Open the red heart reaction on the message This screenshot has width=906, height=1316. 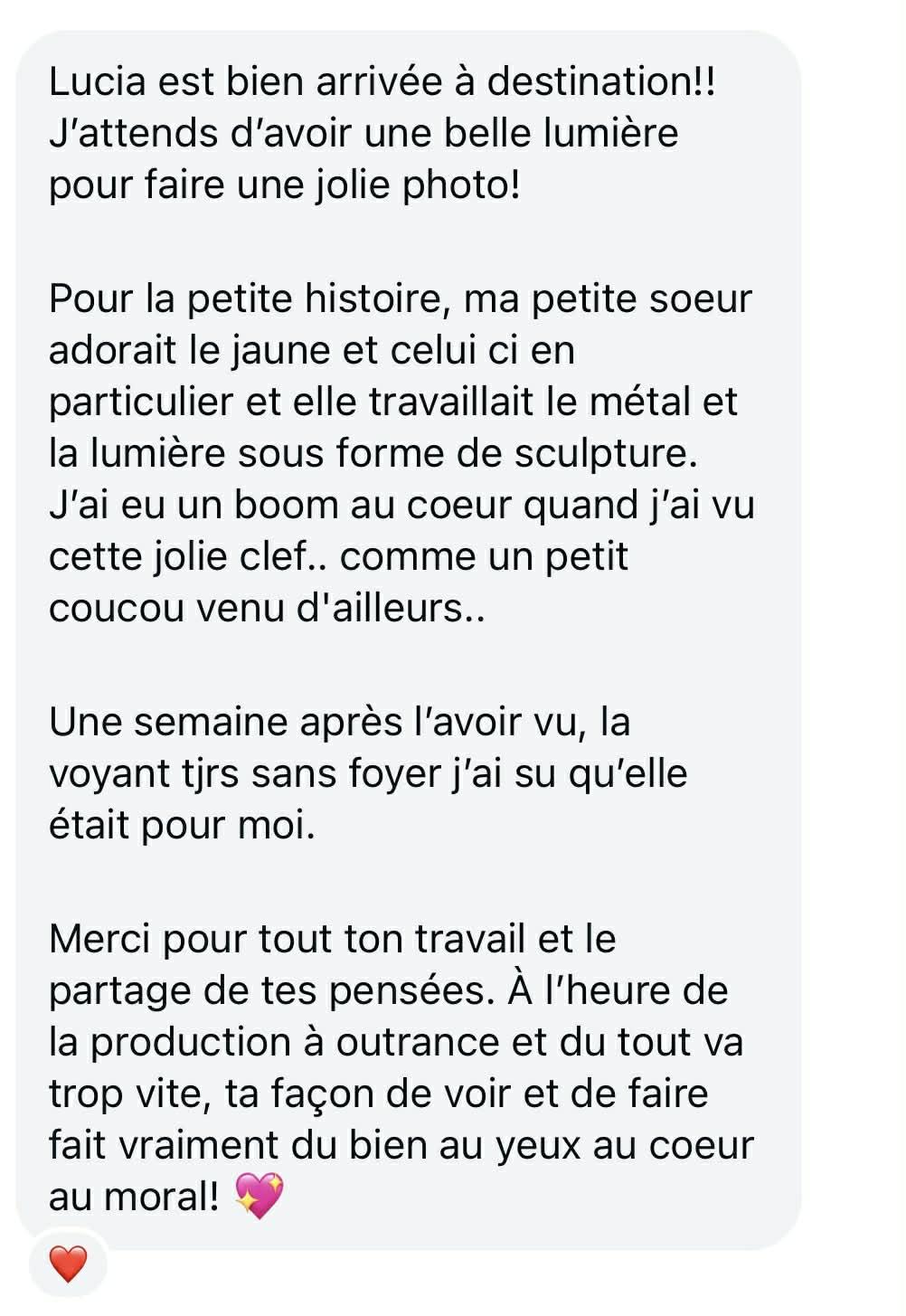(68, 1263)
